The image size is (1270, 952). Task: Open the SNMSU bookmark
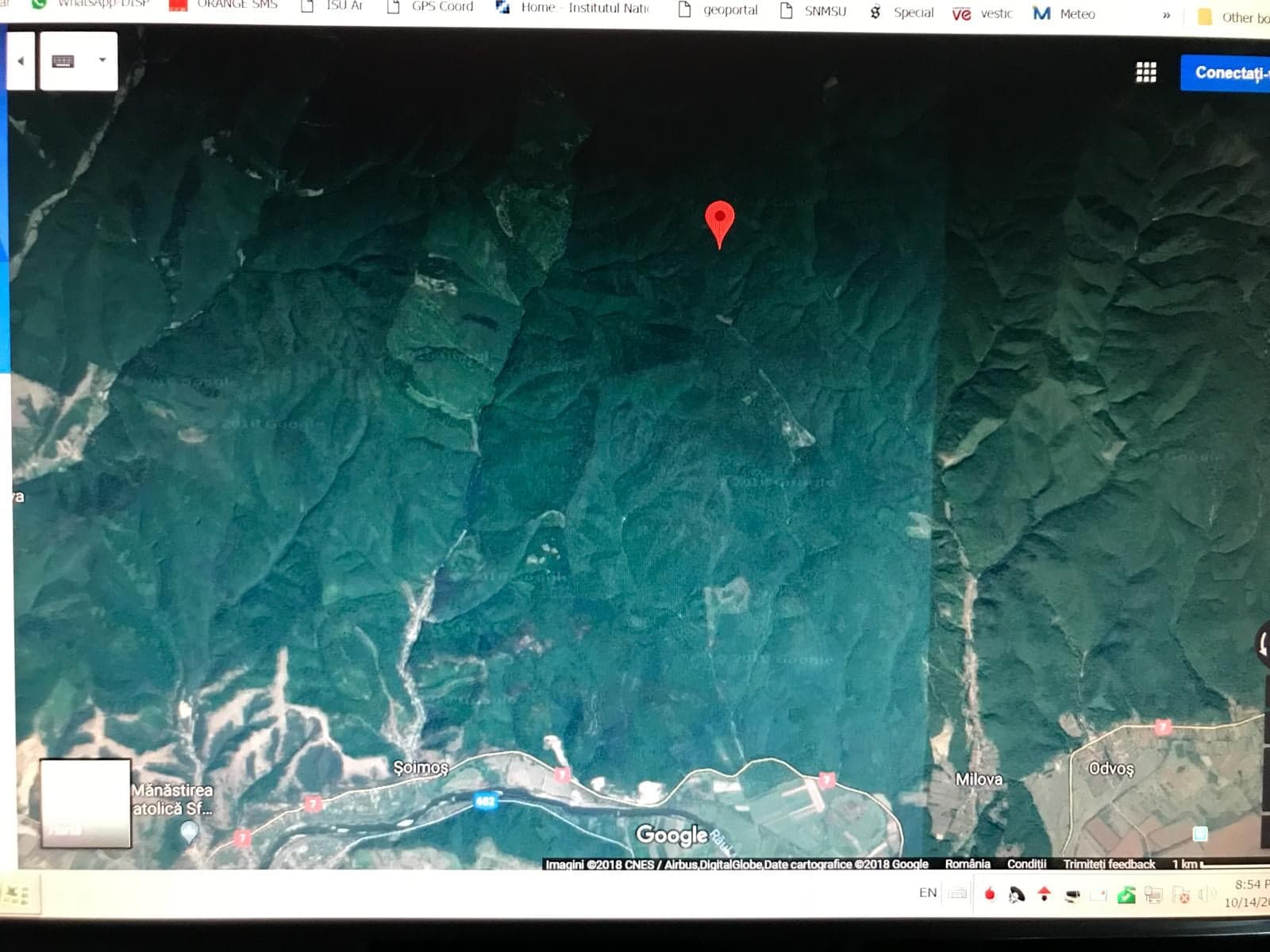click(814, 11)
